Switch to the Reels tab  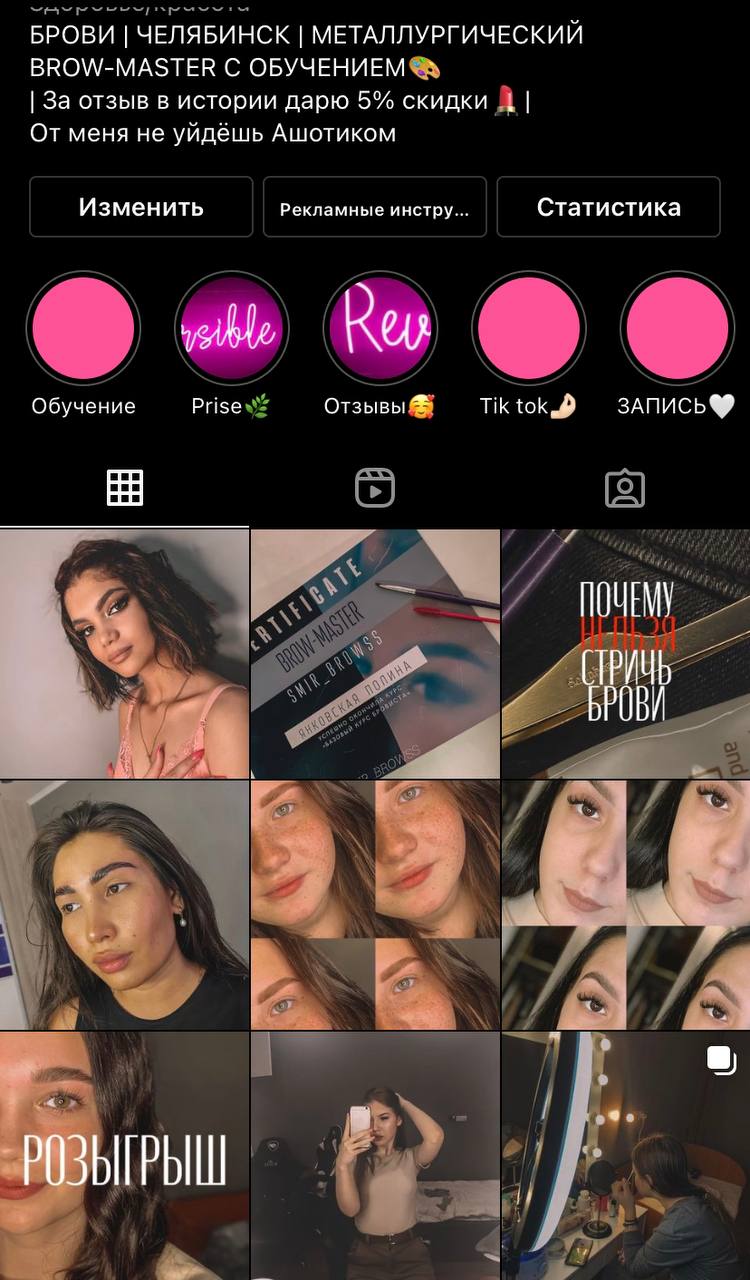pos(375,488)
